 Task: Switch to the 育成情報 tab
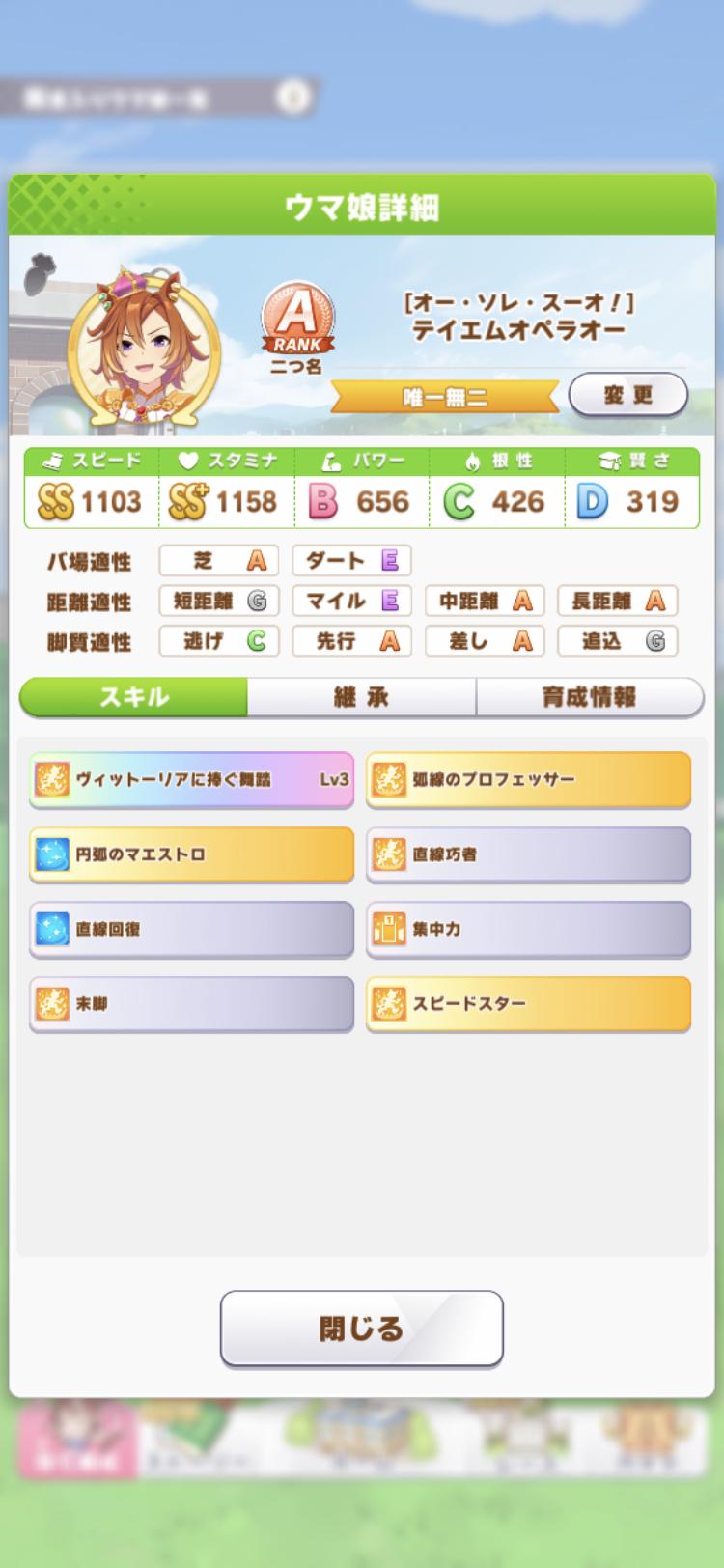pyautogui.click(x=589, y=697)
